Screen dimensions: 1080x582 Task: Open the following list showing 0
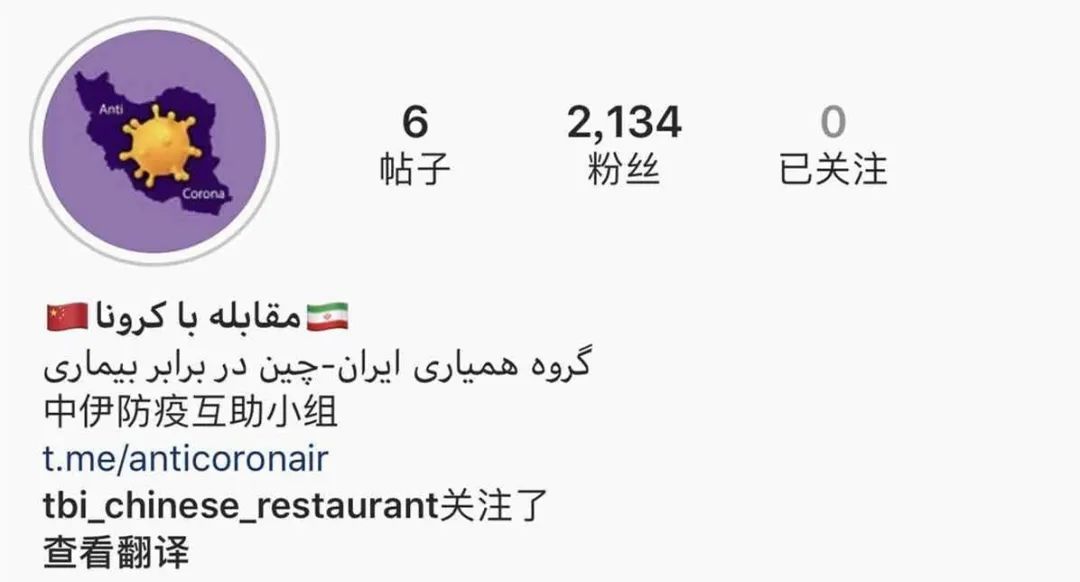pos(832,145)
